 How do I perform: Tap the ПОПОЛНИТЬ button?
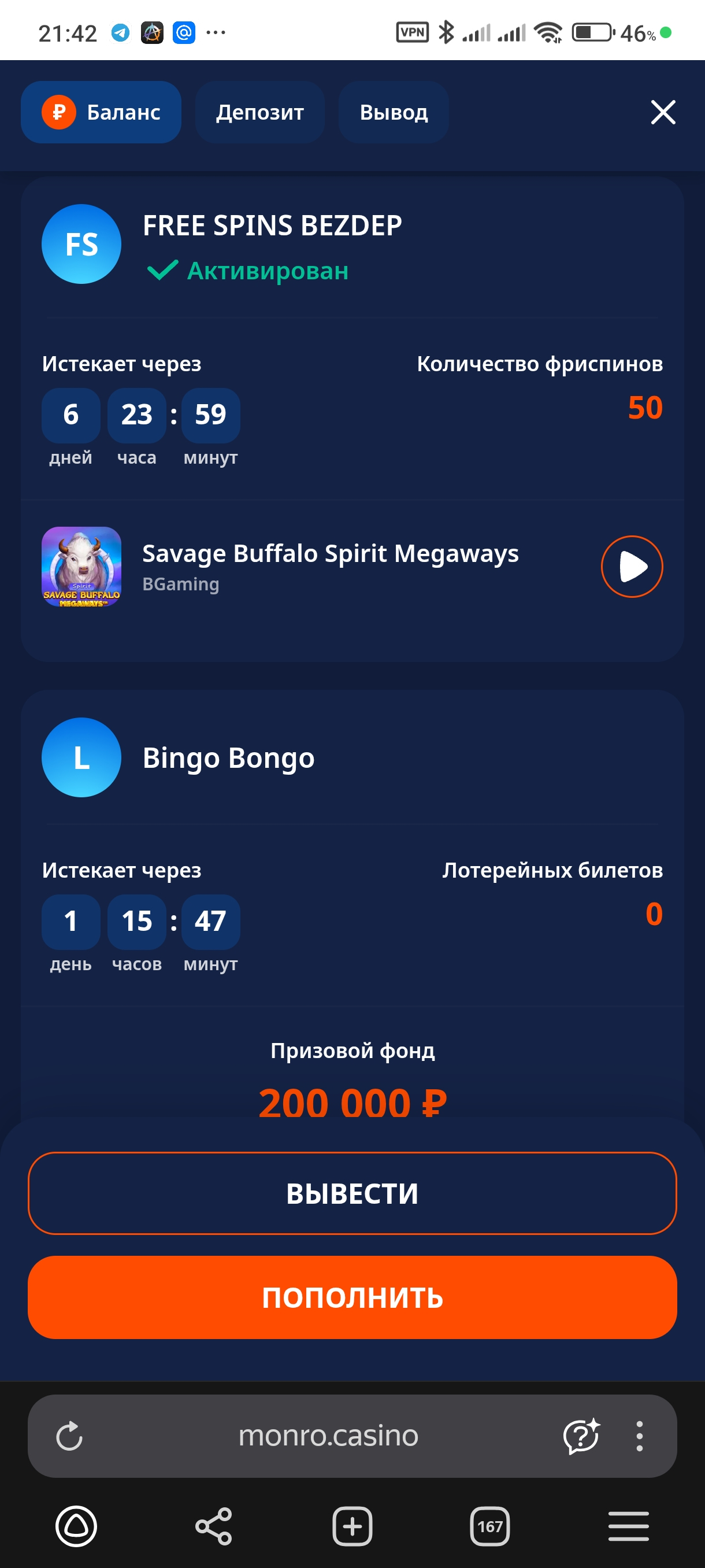tap(352, 1296)
